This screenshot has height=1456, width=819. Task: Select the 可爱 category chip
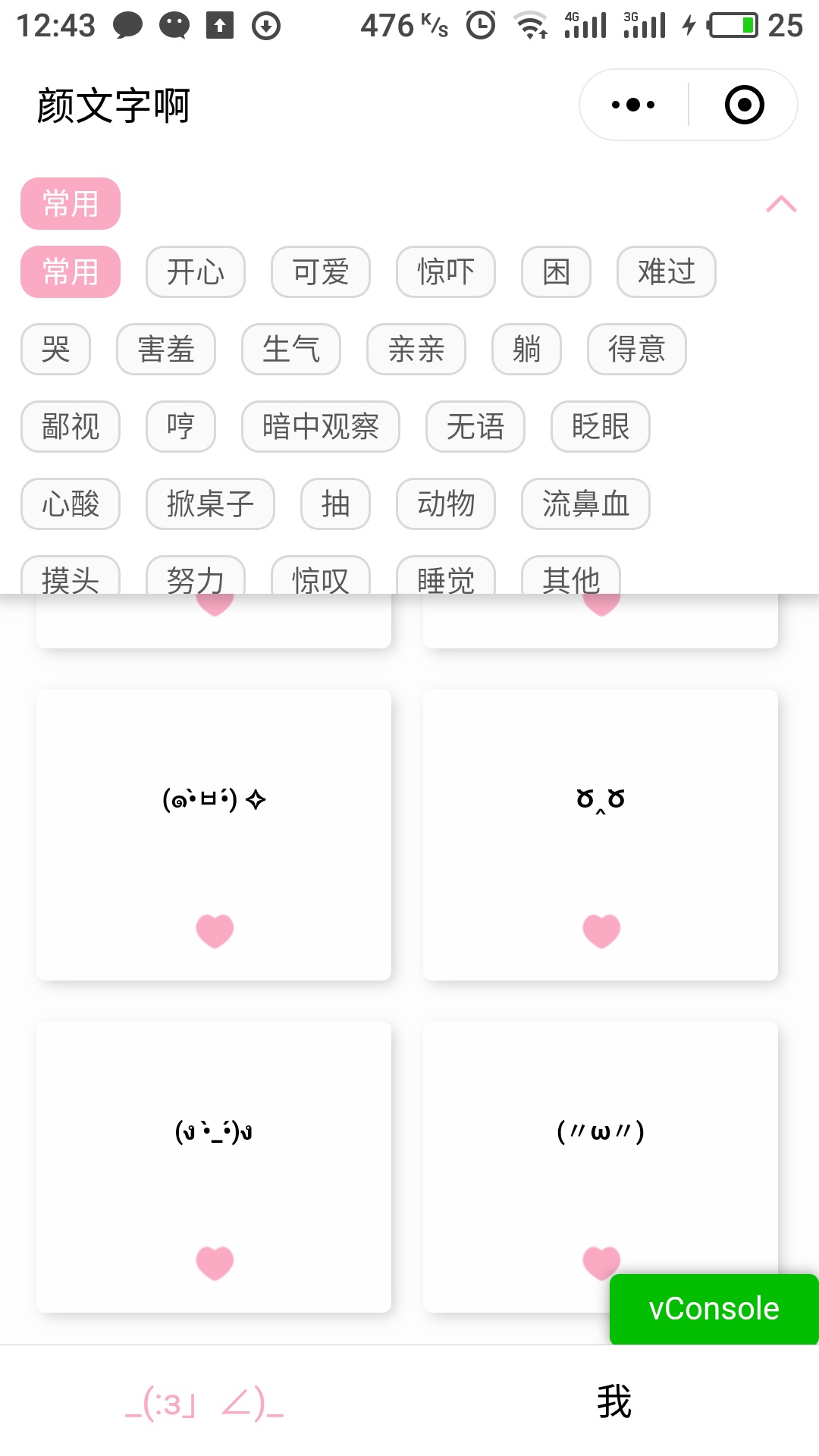321,271
